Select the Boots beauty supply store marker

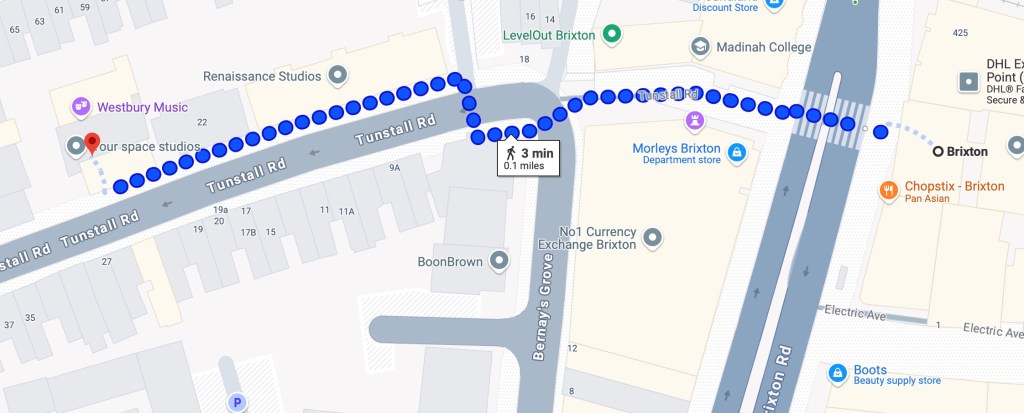[838, 373]
